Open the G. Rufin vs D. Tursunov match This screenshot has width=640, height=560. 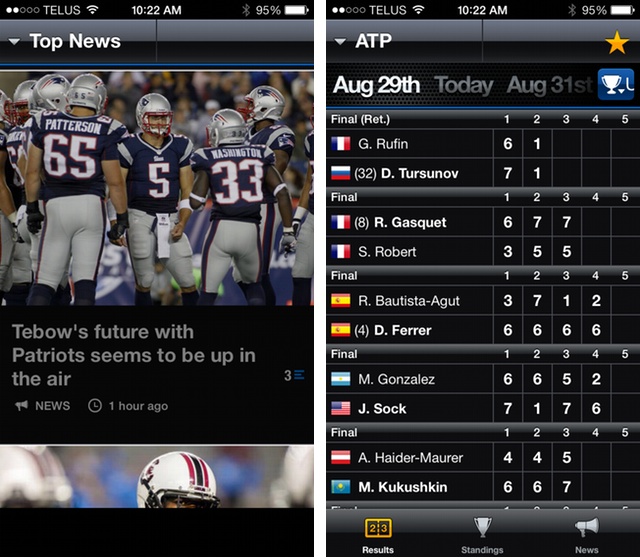480,157
